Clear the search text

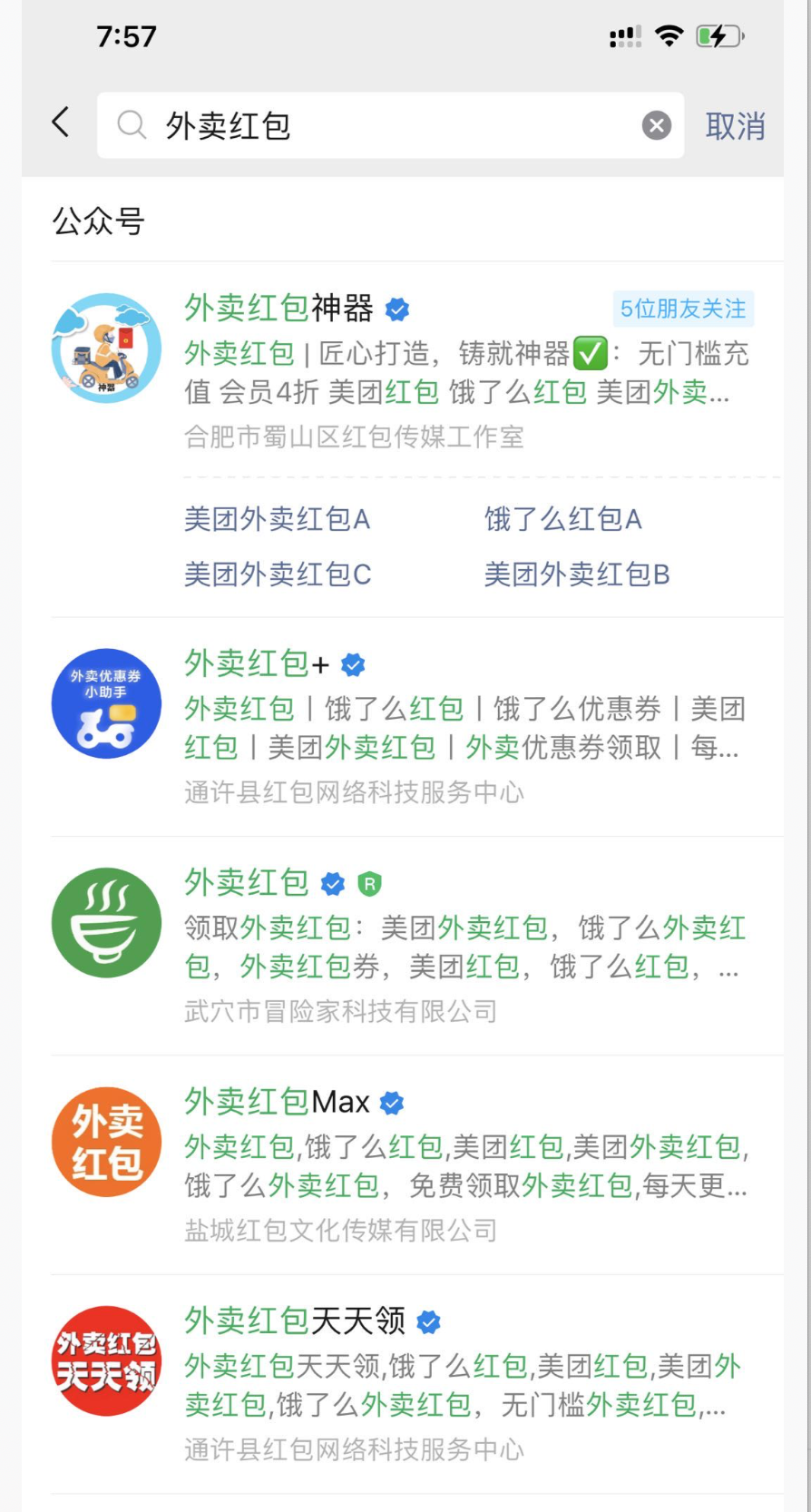(x=657, y=125)
